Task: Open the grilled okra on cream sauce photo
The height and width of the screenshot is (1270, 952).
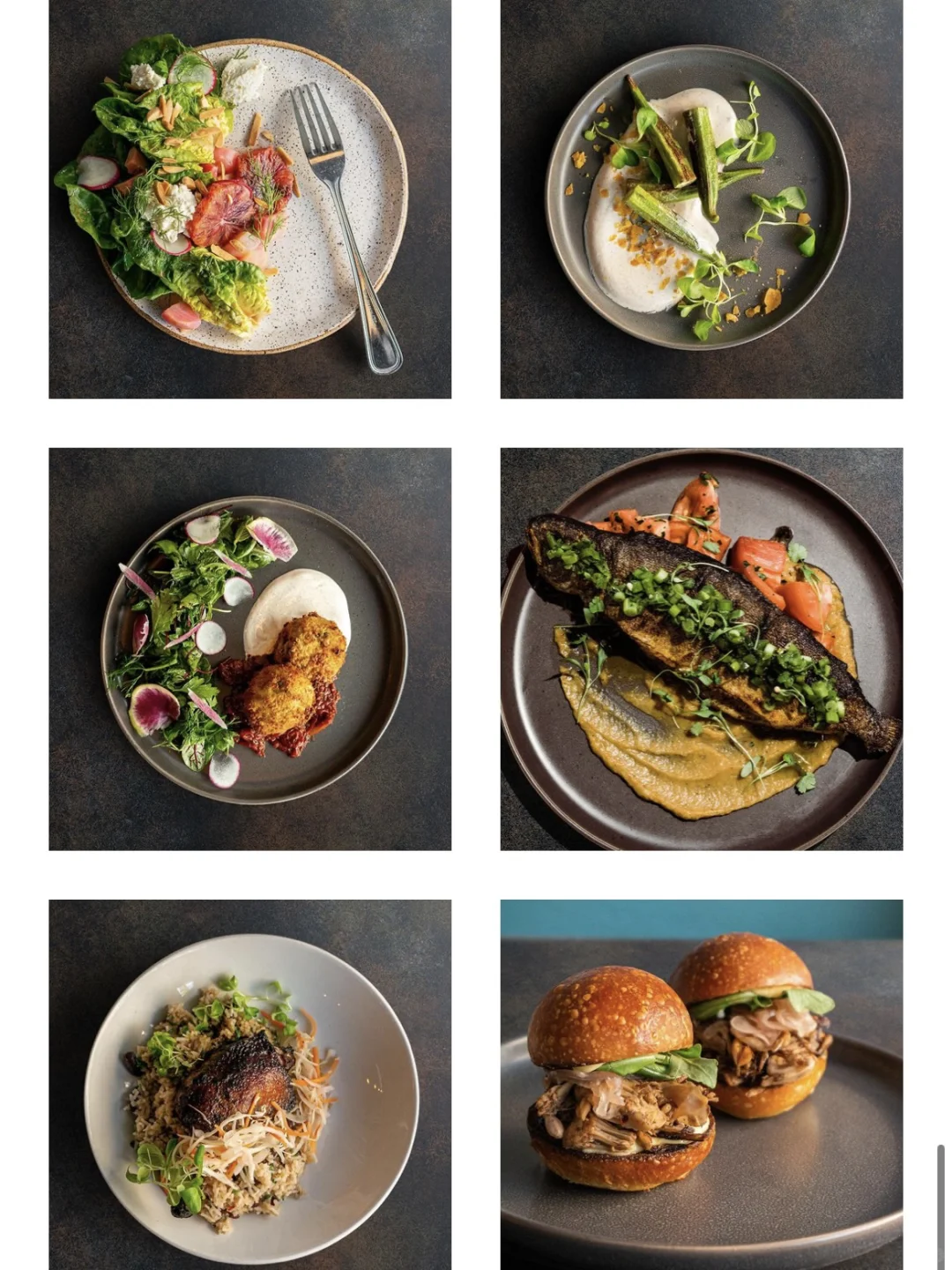Action: [x=701, y=198]
